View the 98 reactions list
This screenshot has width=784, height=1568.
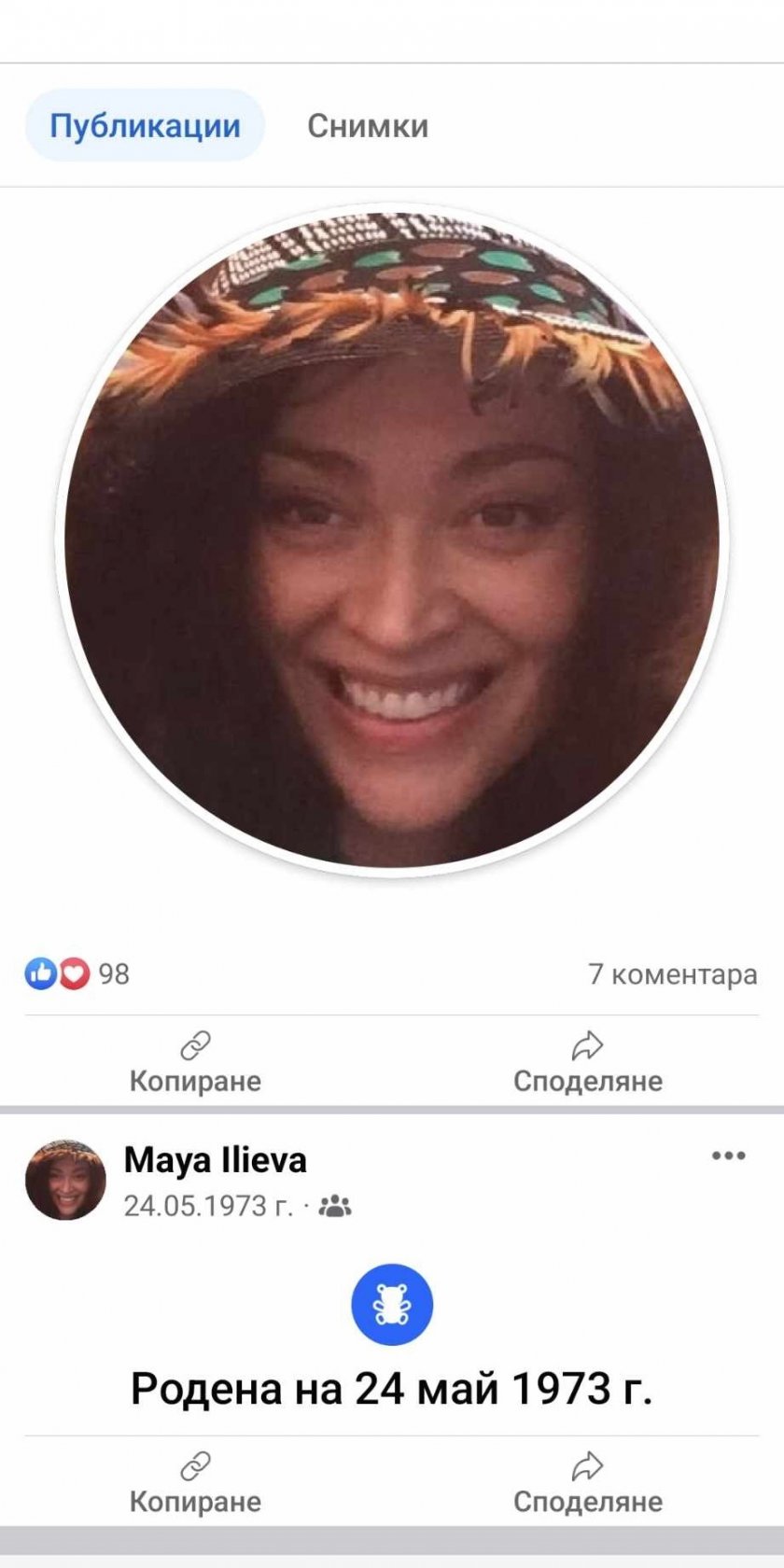(x=77, y=973)
